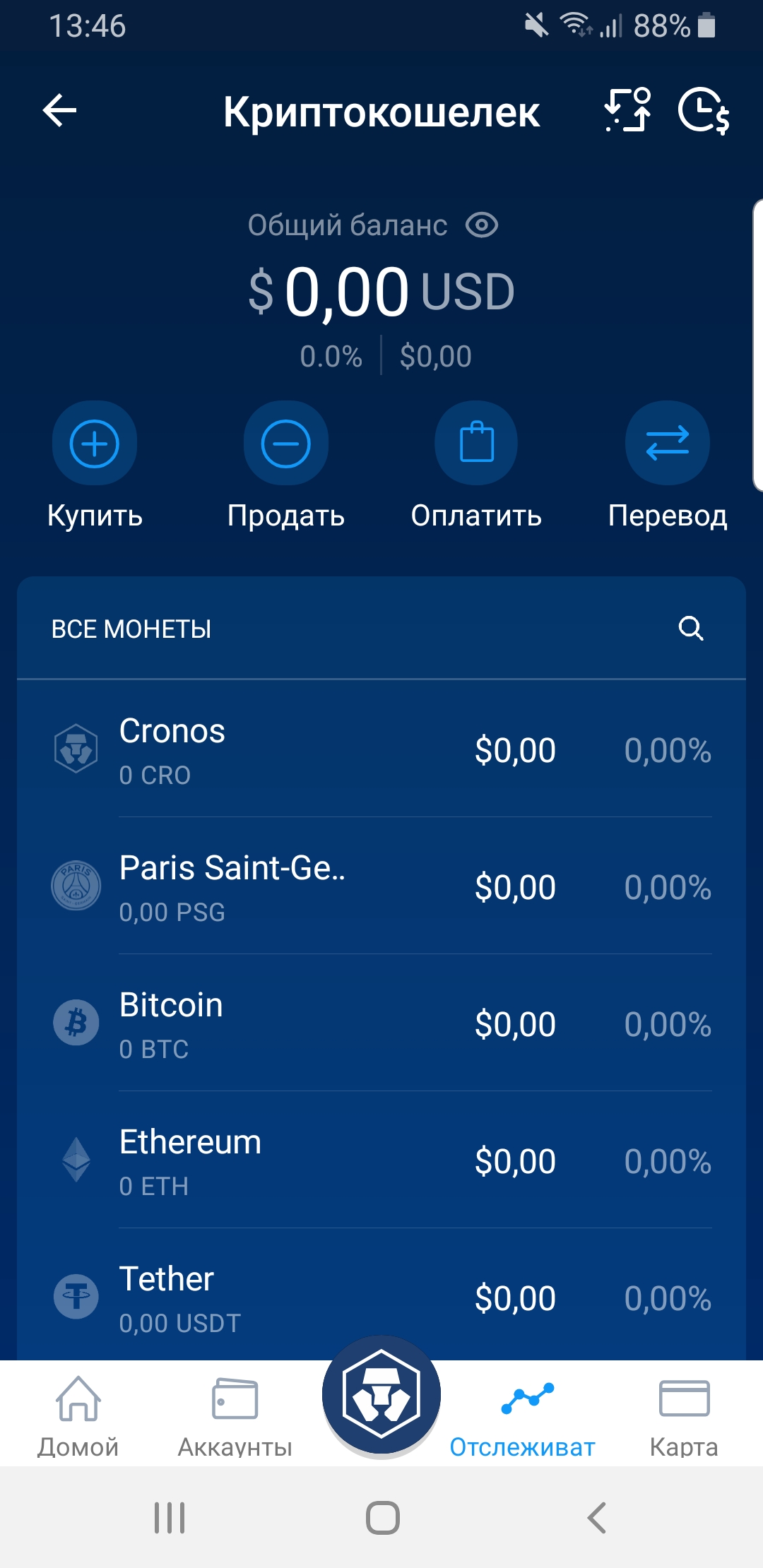Go back using the top-left arrow

pos(59,111)
